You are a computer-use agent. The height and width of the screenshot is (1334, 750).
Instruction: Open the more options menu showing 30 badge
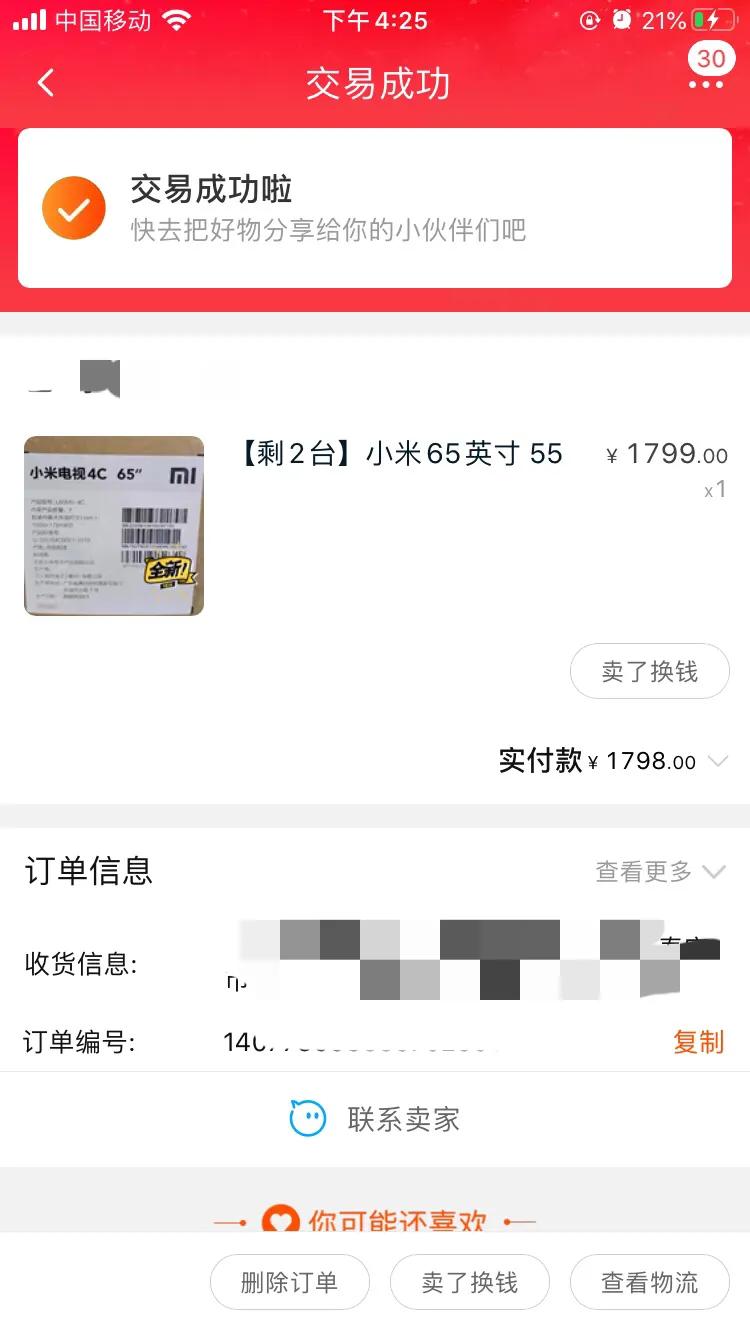click(x=706, y=84)
